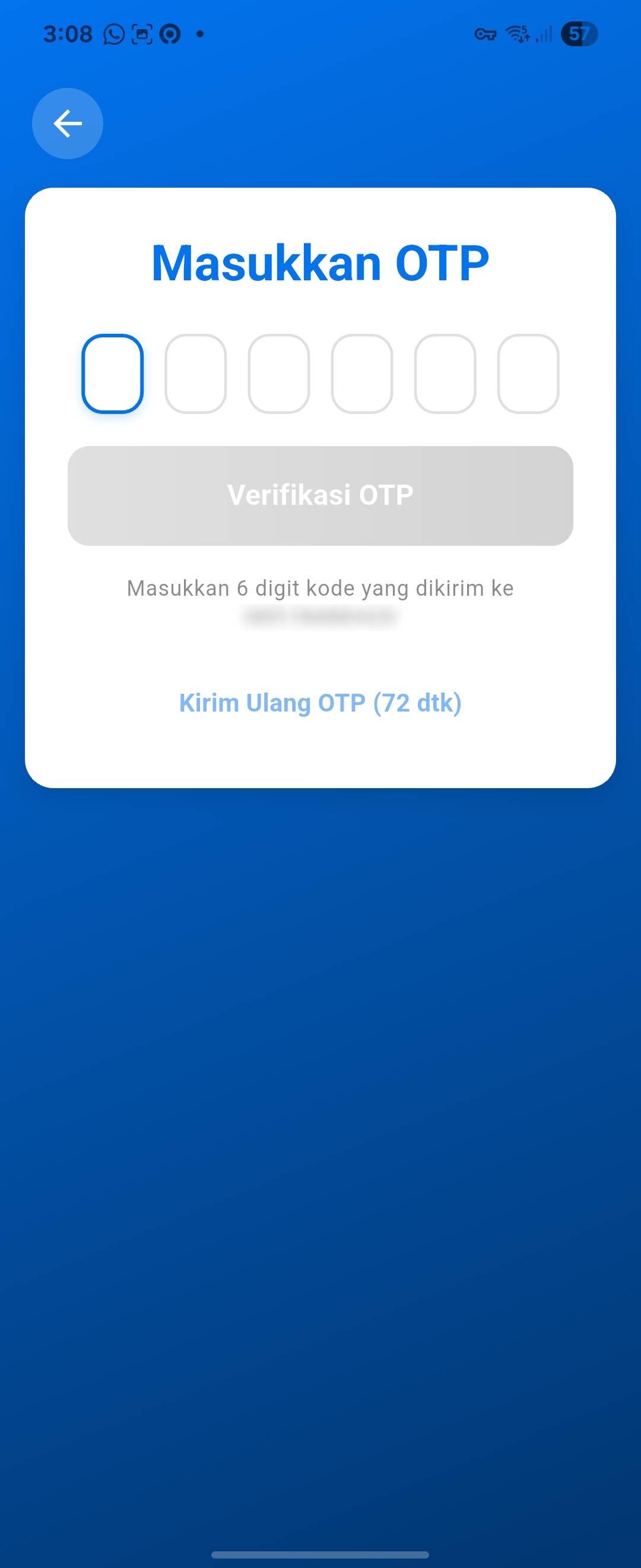Tap the blurred phone number text
This screenshot has width=641, height=1568.
[x=320, y=617]
